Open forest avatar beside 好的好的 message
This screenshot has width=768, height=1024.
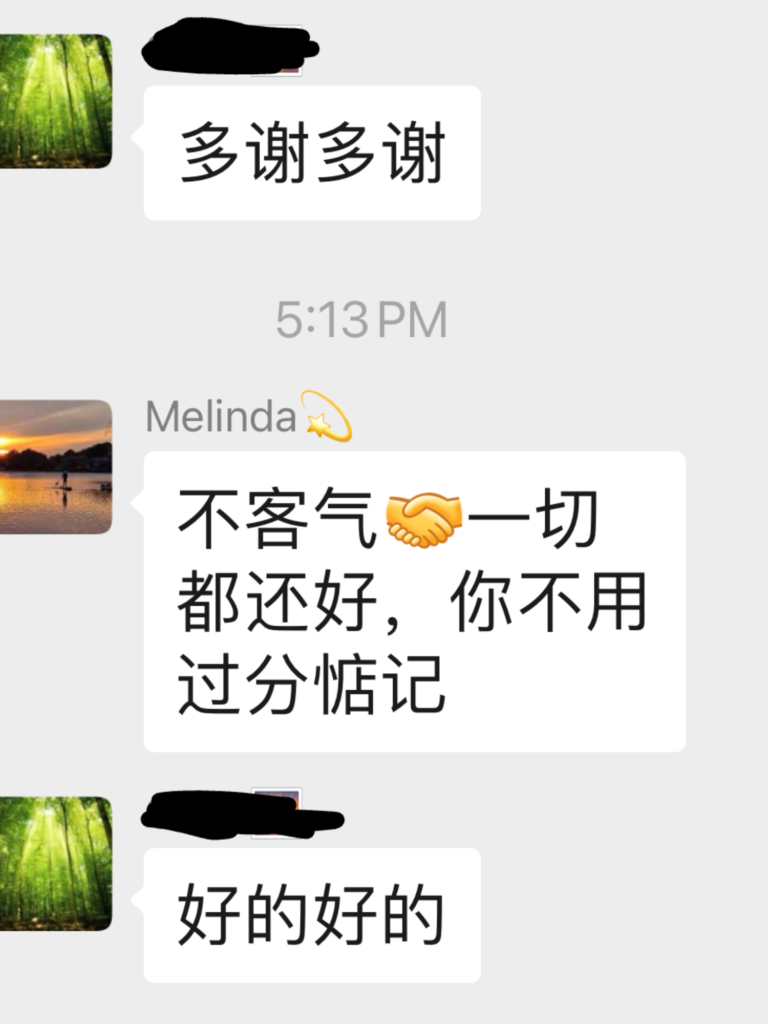click(55, 864)
